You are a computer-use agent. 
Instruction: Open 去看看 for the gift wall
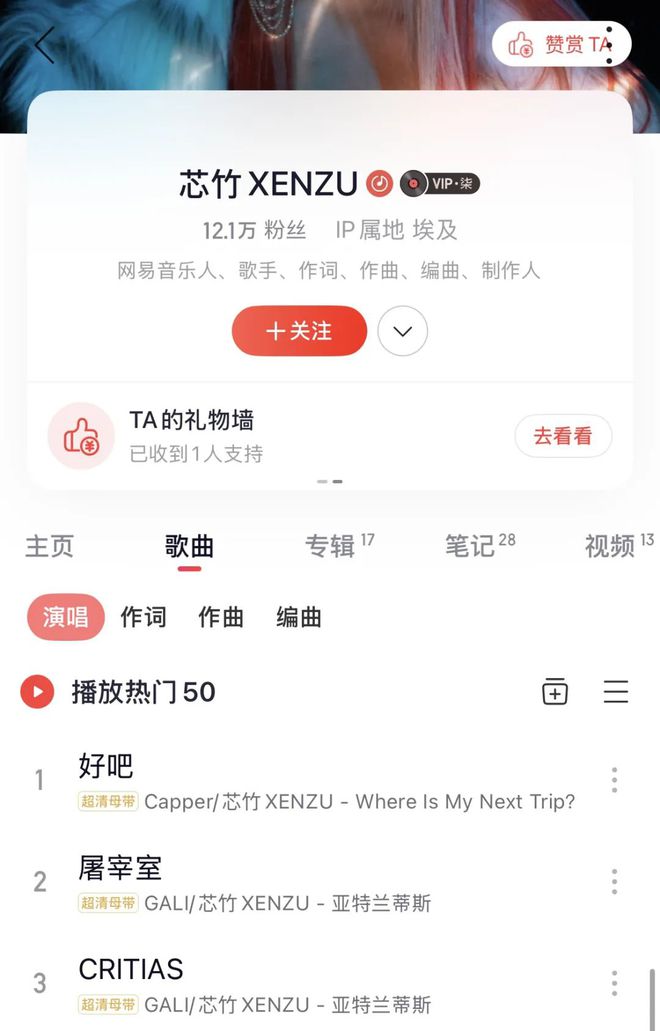[563, 436]
